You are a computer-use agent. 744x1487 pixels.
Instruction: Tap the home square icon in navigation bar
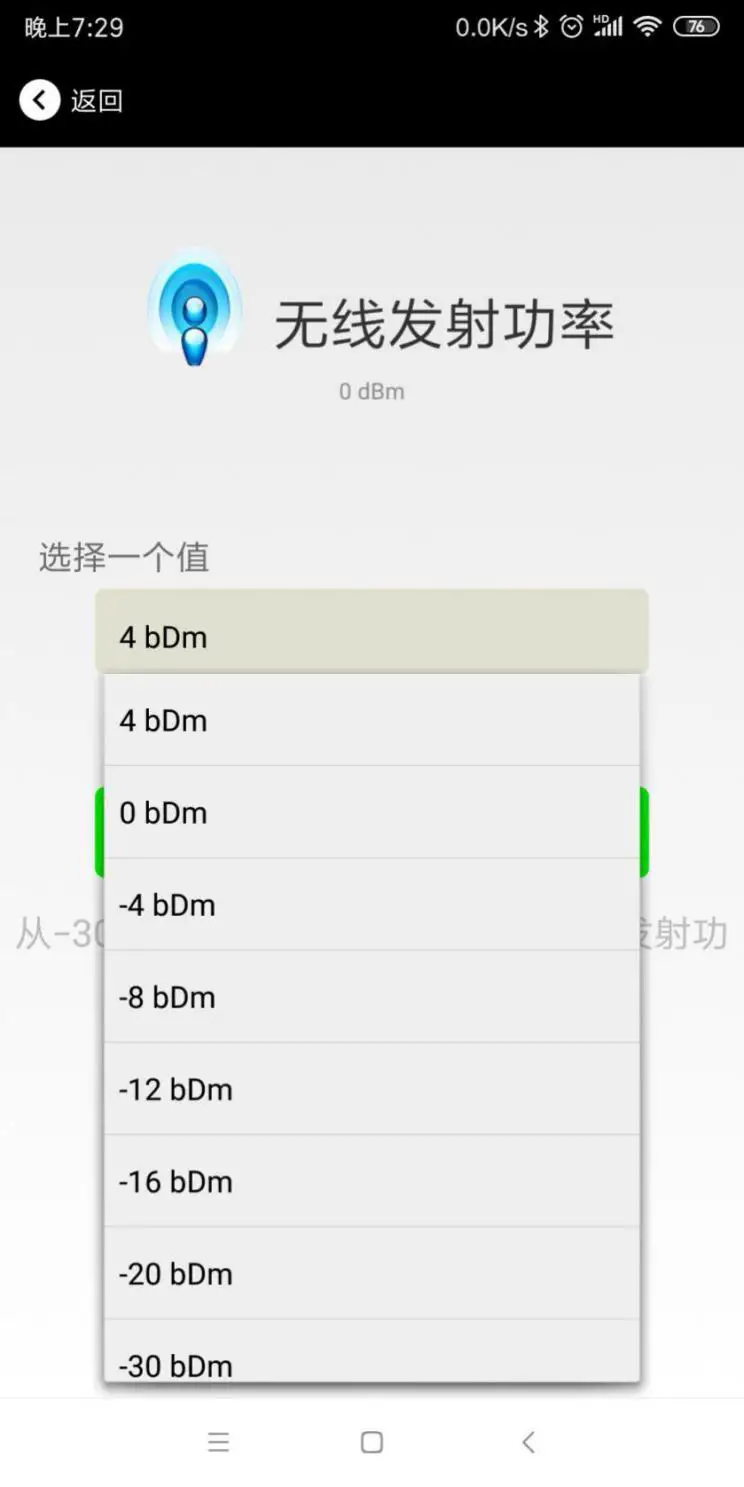click(371, 1441)
